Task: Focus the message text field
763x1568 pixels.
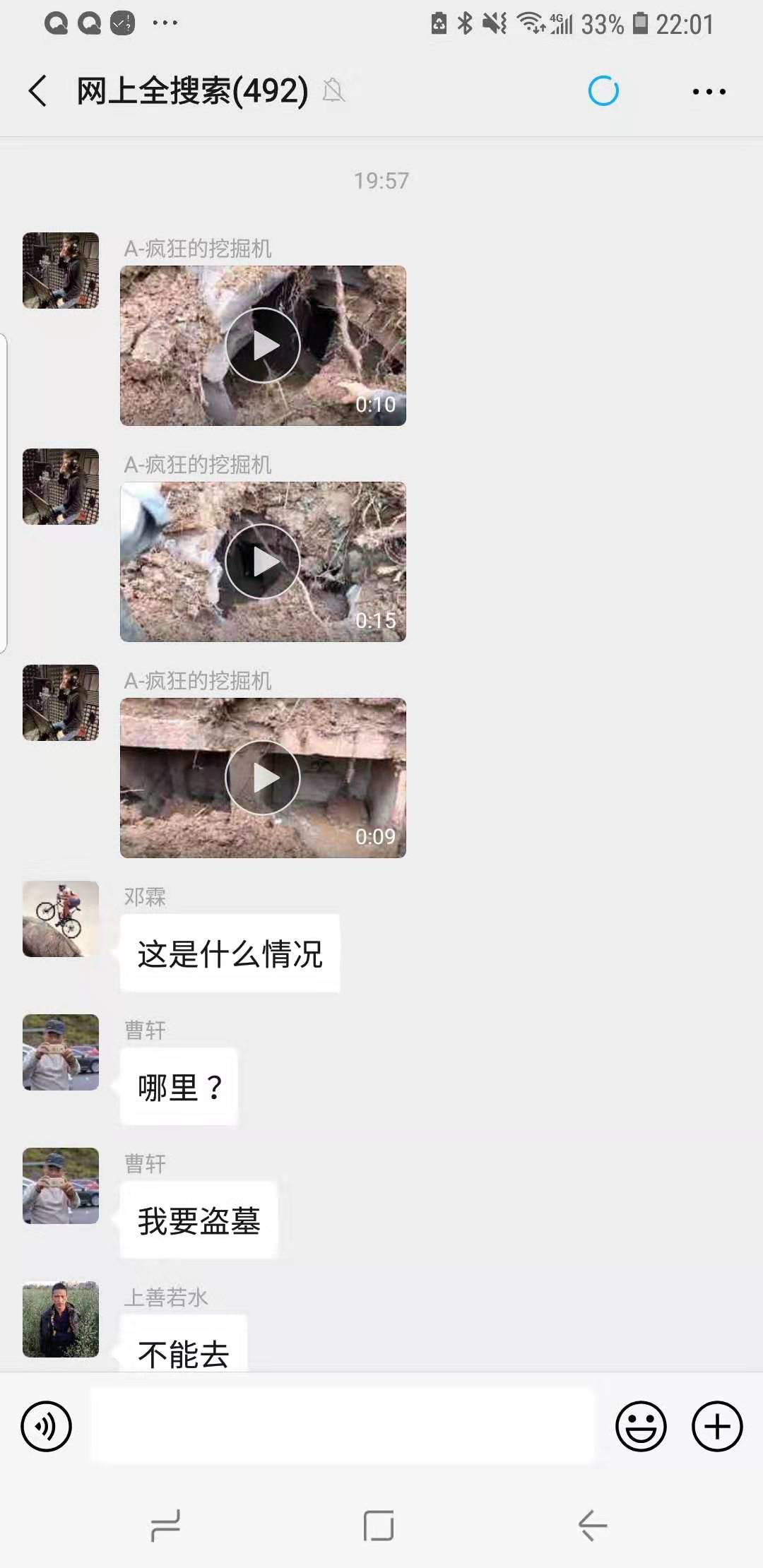Action: [342, 1425]
